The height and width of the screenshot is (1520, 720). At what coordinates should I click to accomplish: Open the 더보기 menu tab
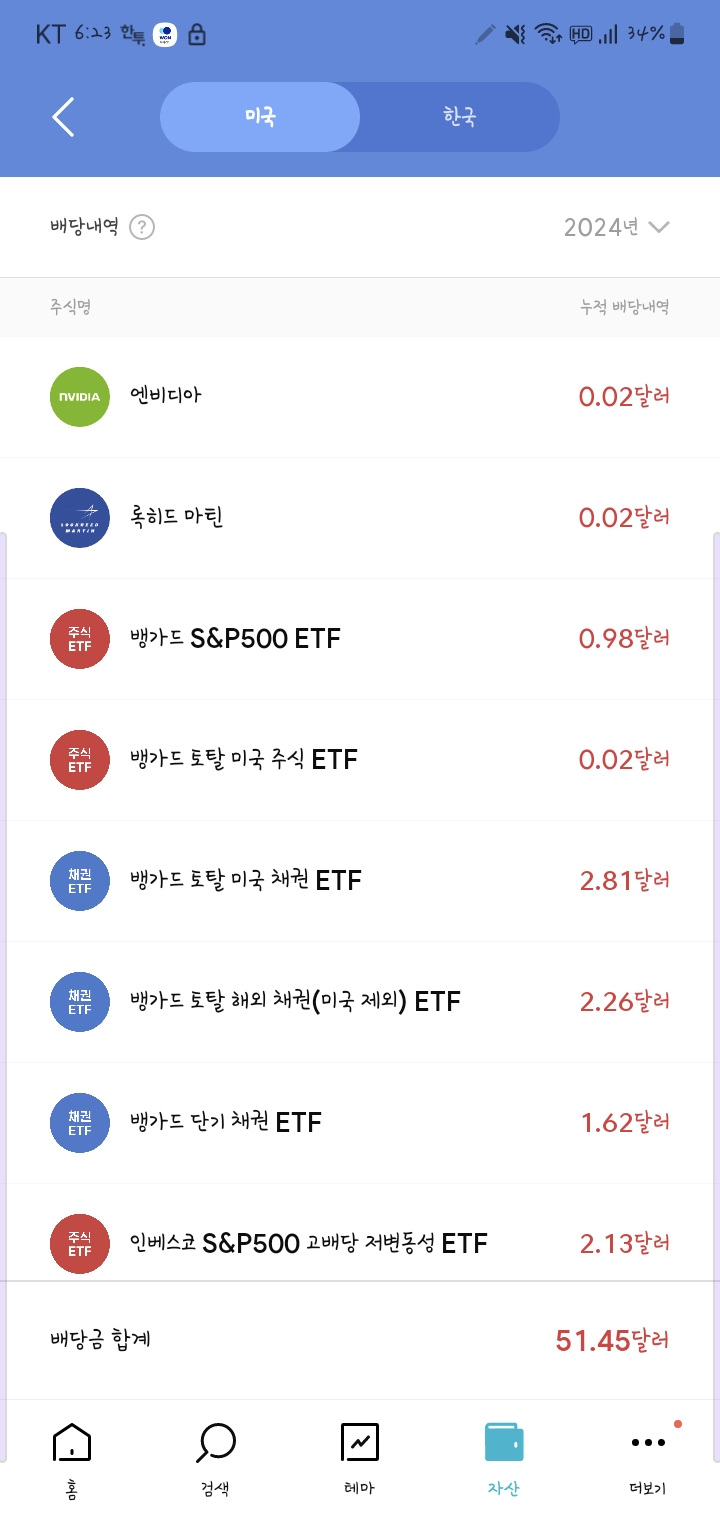click(x=648, y=1458)
